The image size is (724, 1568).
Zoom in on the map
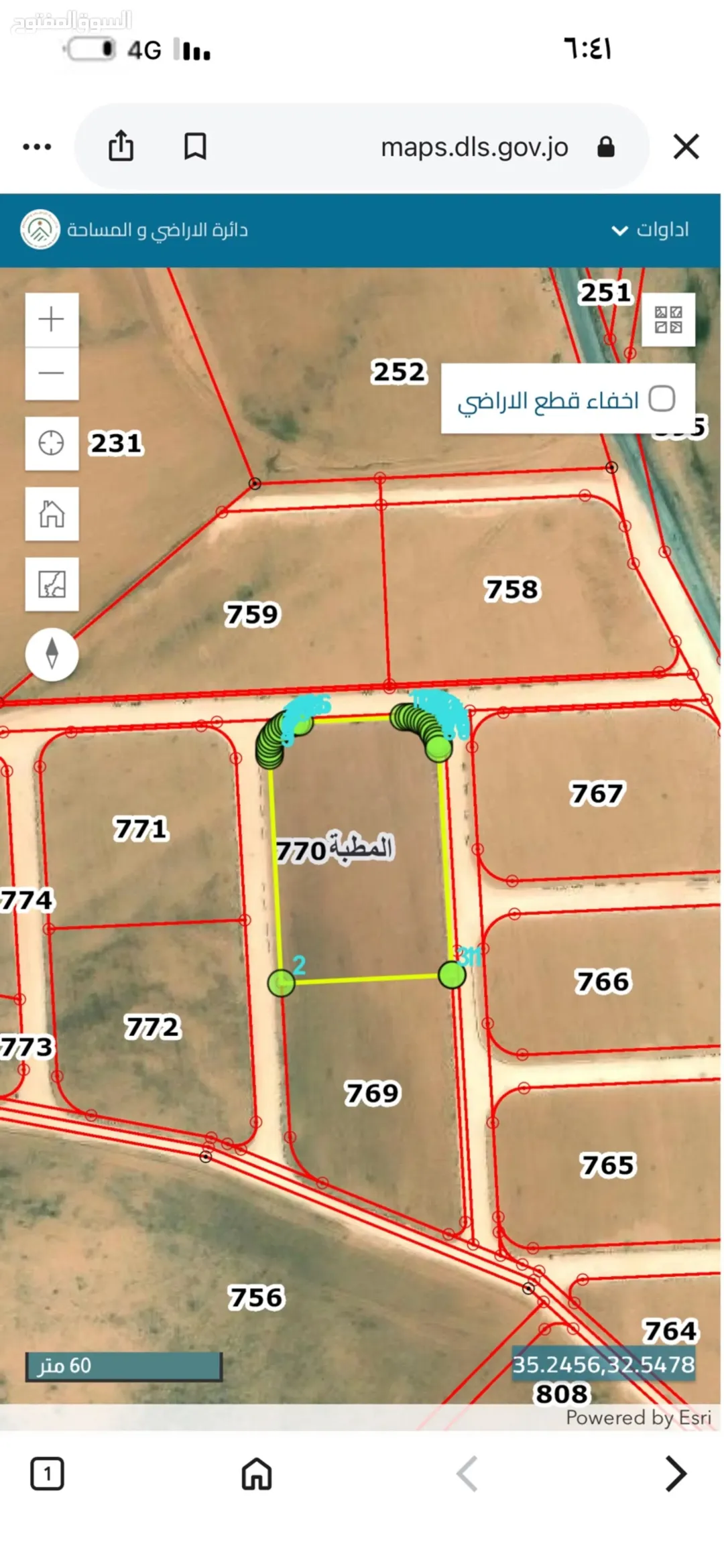pos(52,319)
